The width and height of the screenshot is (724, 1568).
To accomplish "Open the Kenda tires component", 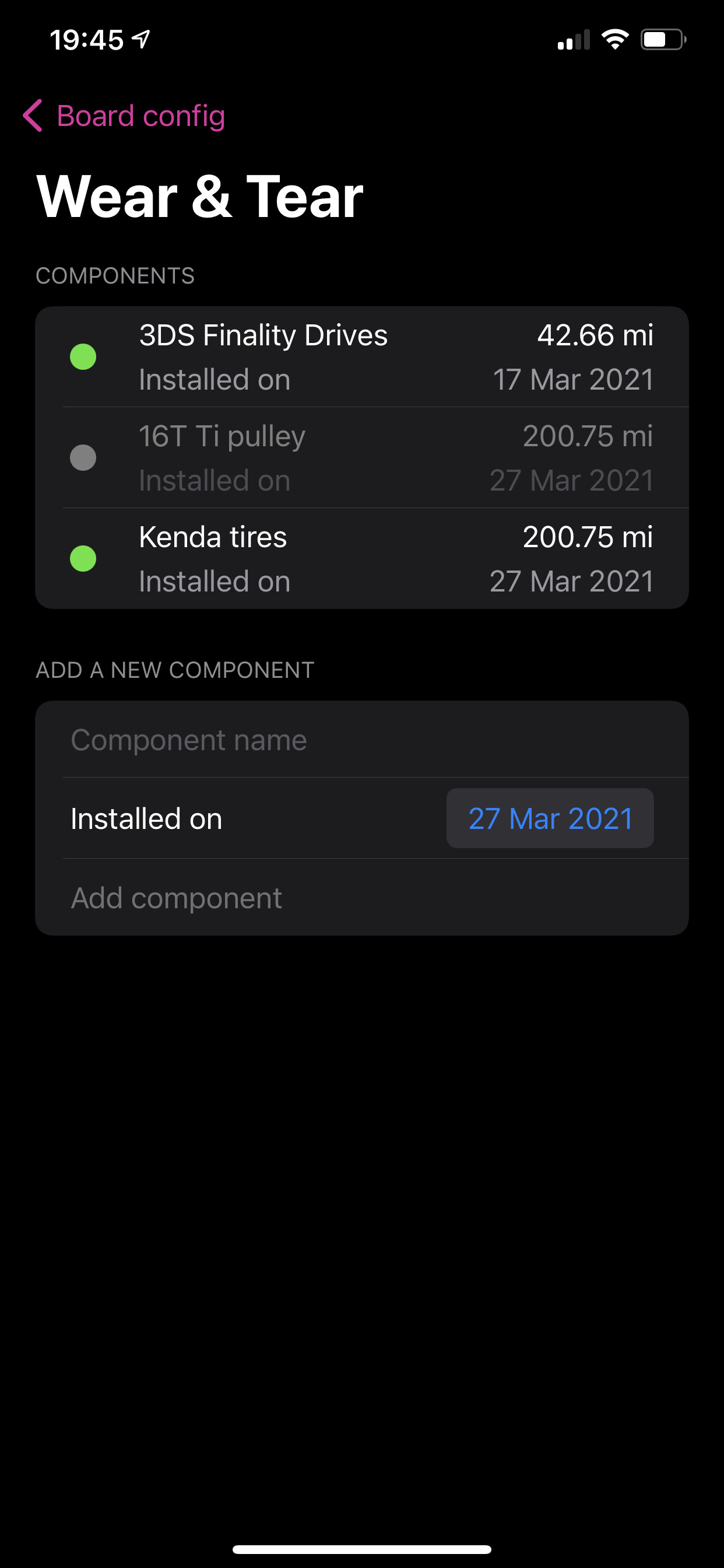I will coord(361,559).
